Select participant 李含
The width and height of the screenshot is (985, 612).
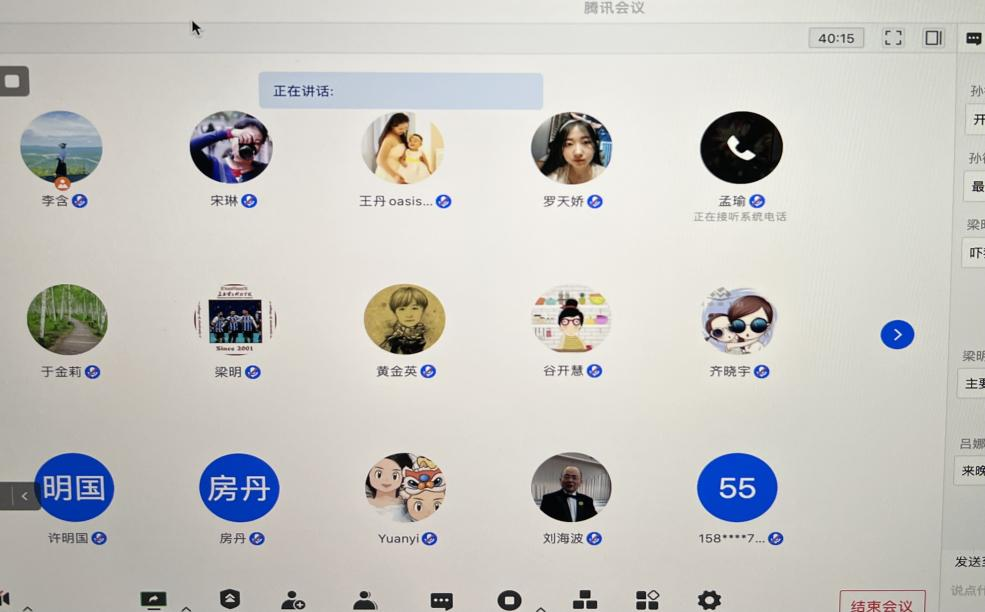coord(61,148)
